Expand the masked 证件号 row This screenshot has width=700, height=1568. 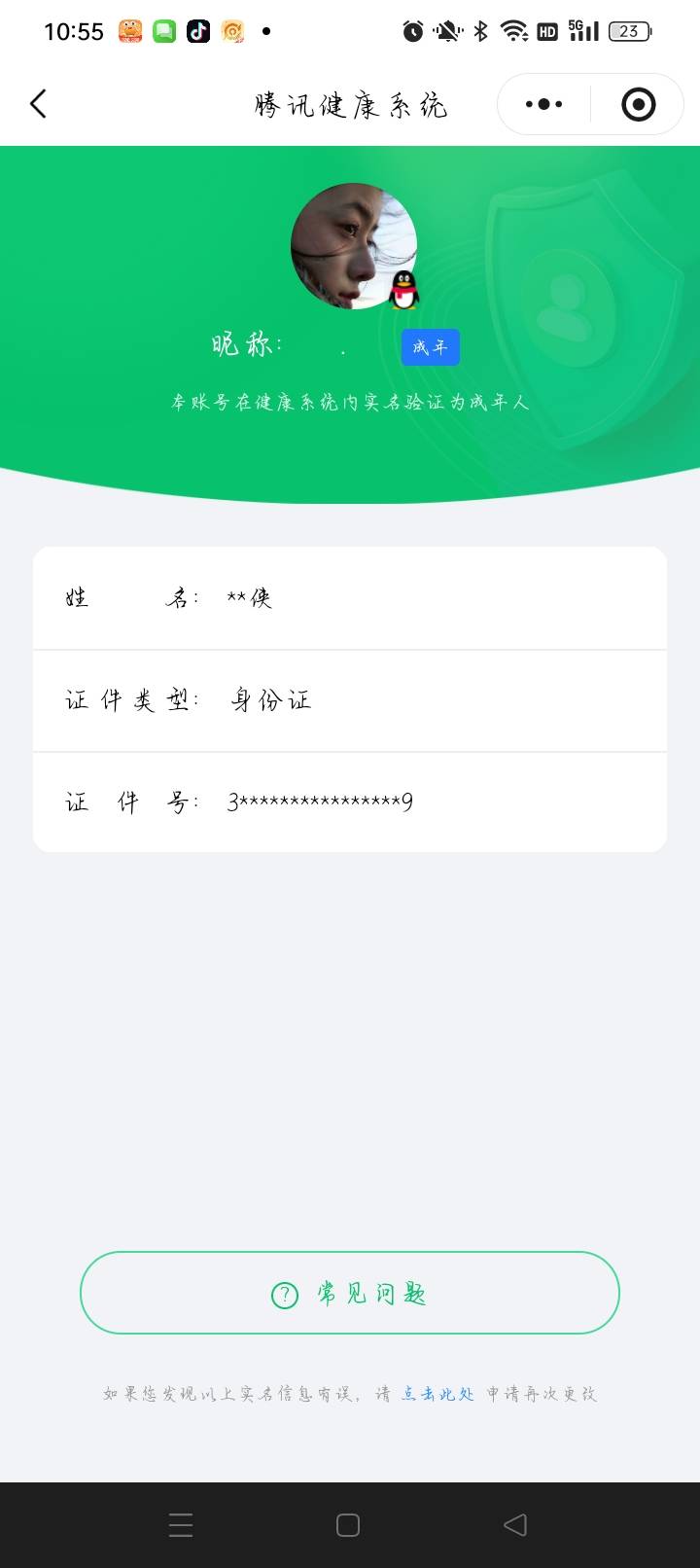click(x=350, y=801)
